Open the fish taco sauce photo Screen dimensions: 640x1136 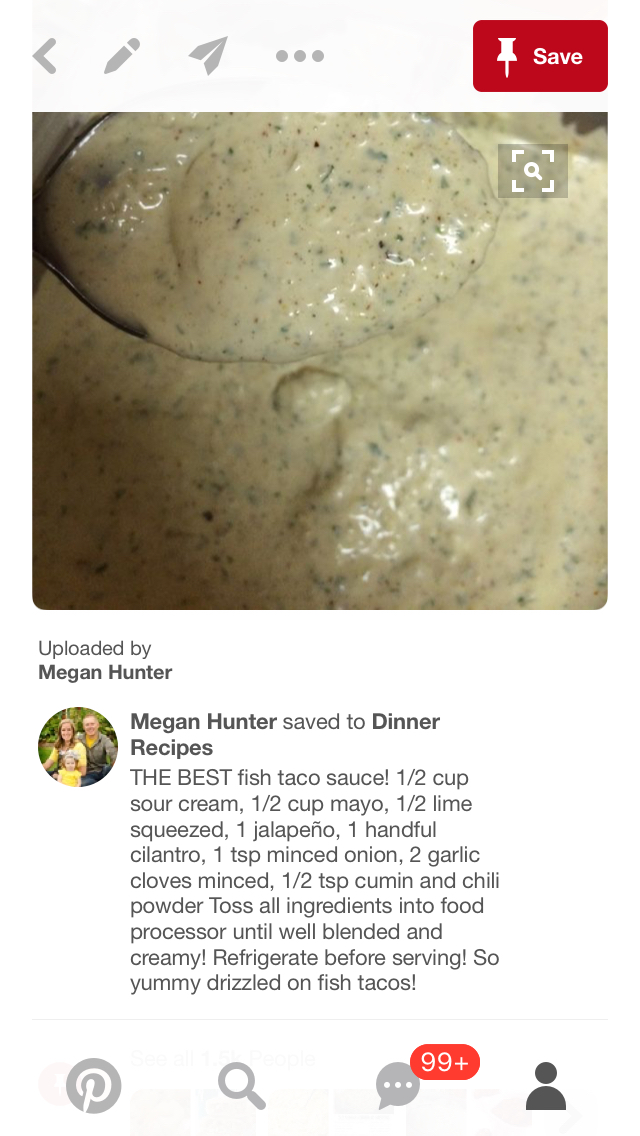click(300, 400)
